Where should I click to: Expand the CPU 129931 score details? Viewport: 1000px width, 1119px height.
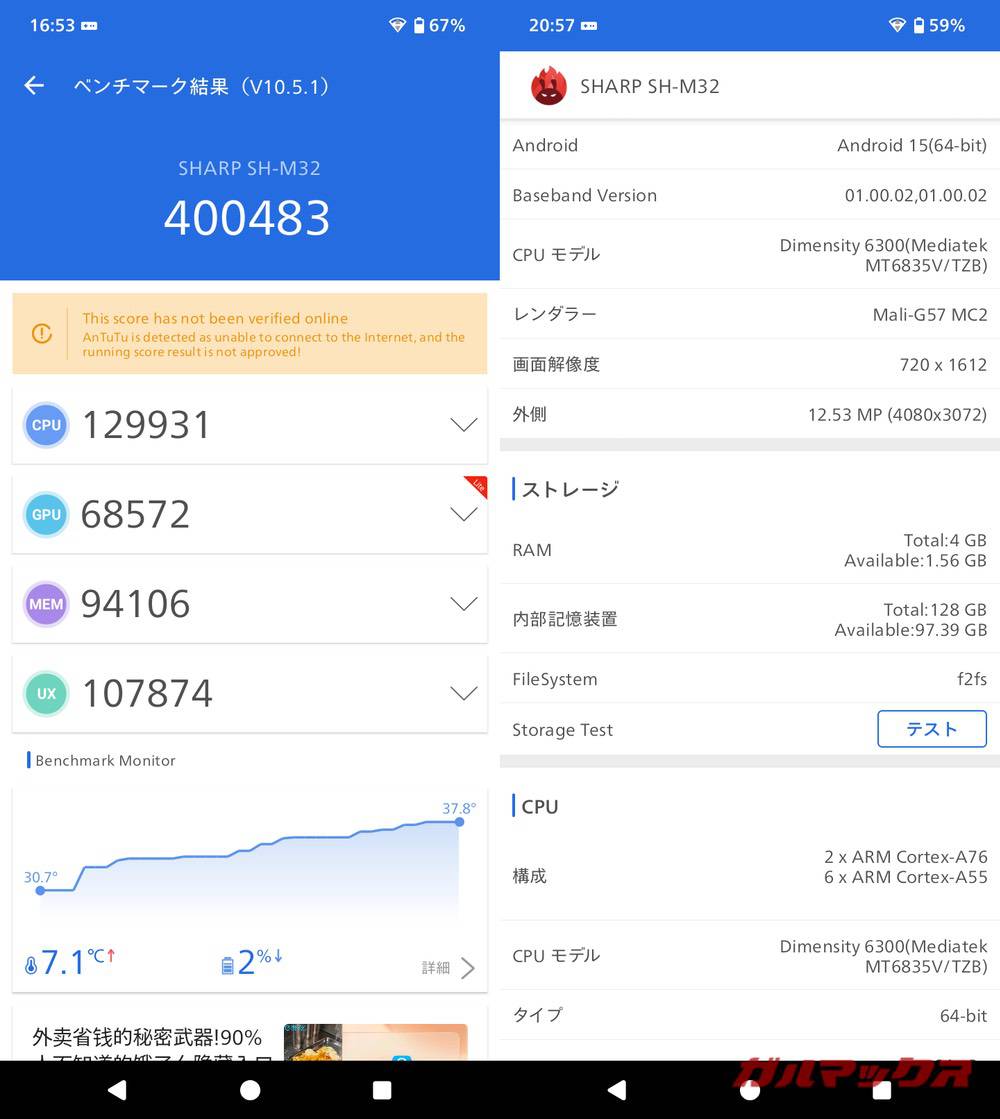coord(463,425)
